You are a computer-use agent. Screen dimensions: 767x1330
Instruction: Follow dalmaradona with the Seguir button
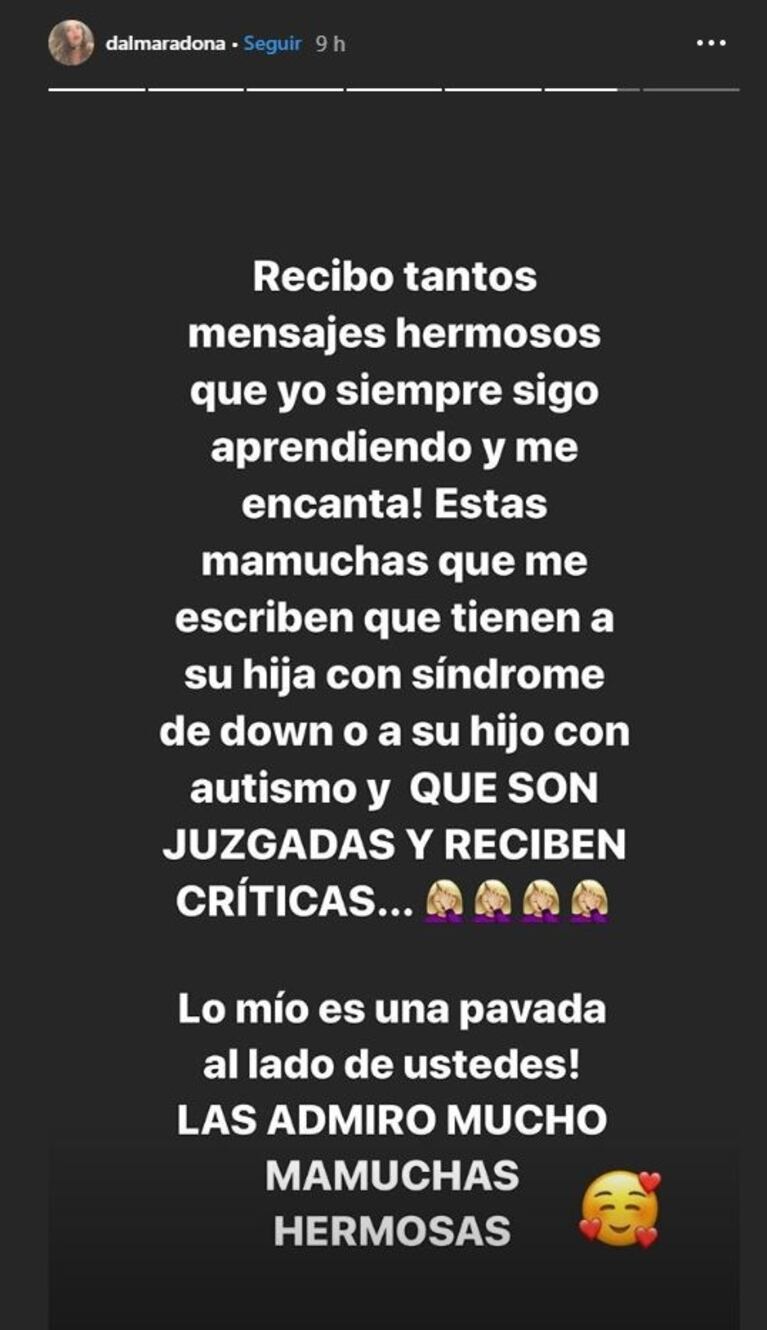click(272, 44)
